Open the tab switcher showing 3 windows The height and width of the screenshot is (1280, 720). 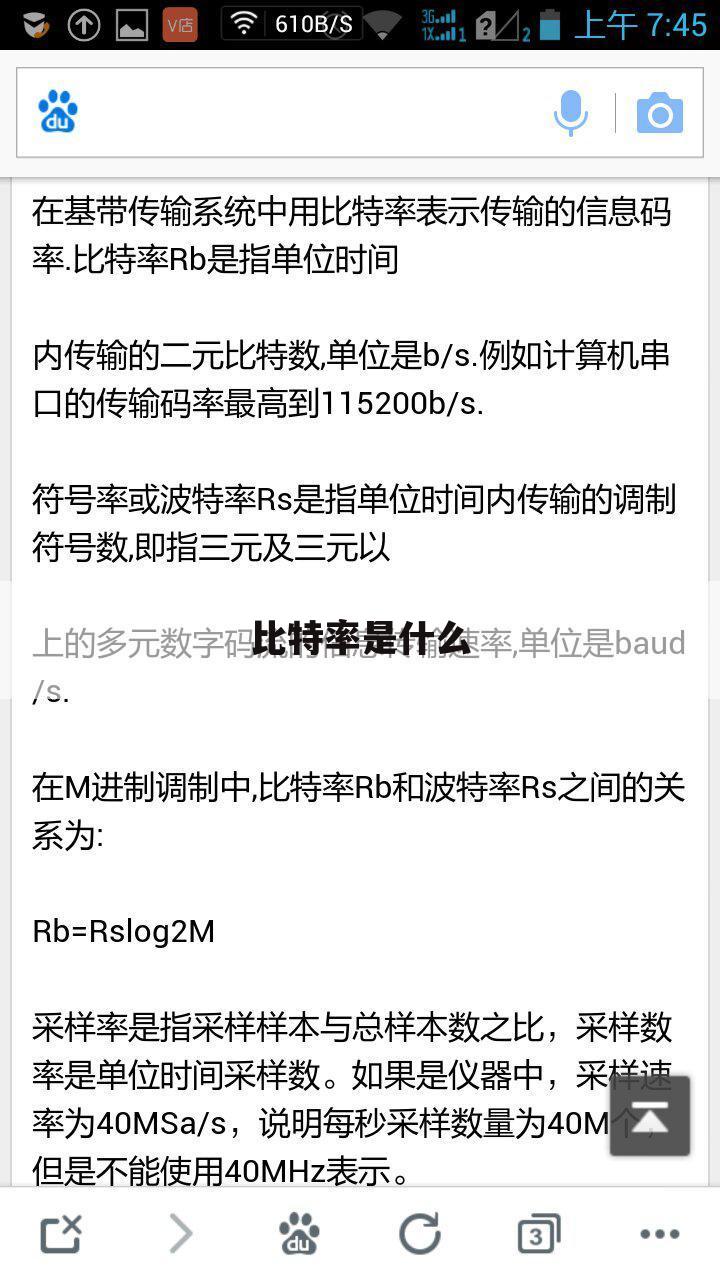tap(539, 1234)
